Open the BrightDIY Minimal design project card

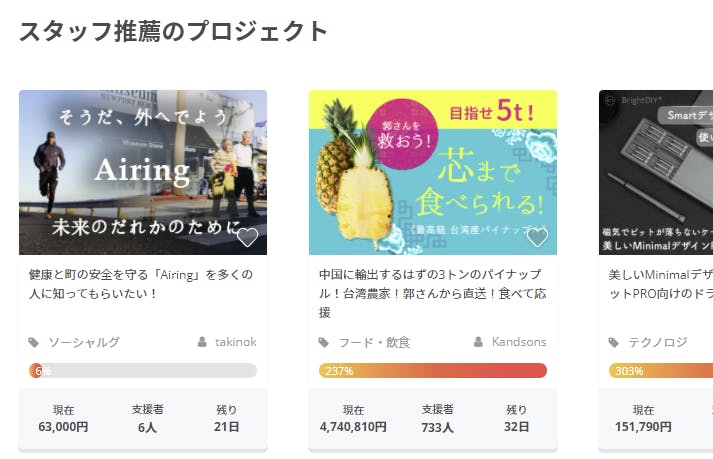point(660,284)
